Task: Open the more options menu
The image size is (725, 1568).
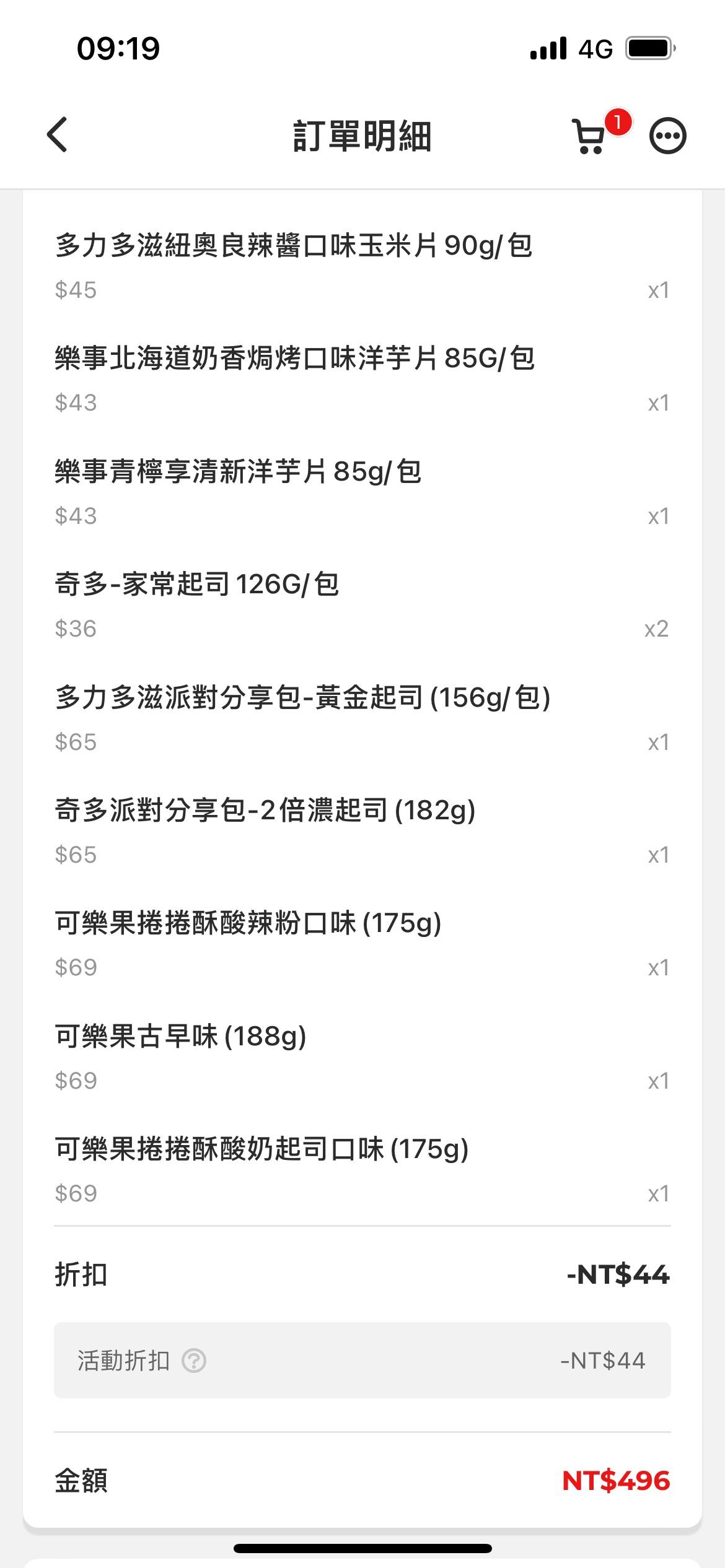Action: pyautogui.click(x=667, y=136)
